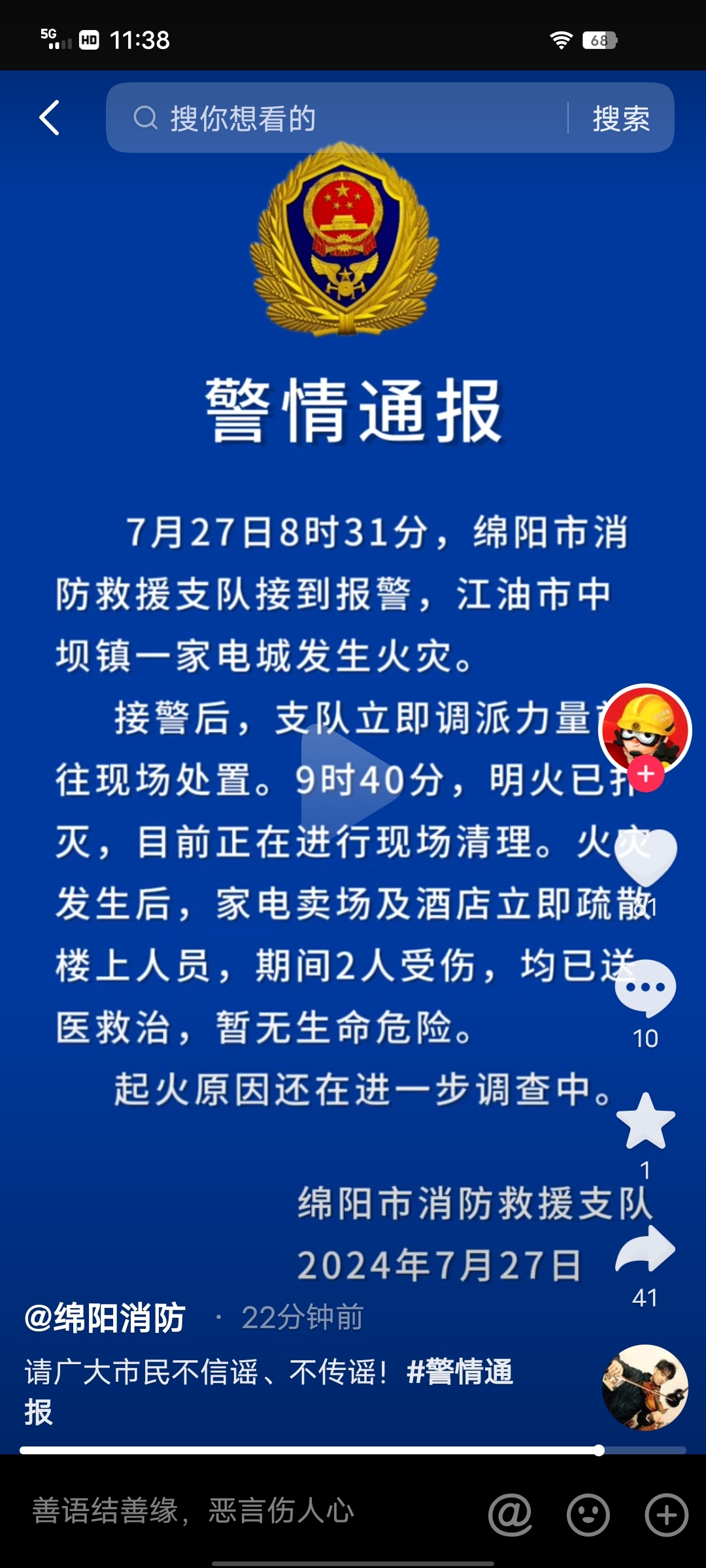Open the comments bubble
This screenshot has width=706, height=1568.
pyautogui.click(x=646, y=988)
